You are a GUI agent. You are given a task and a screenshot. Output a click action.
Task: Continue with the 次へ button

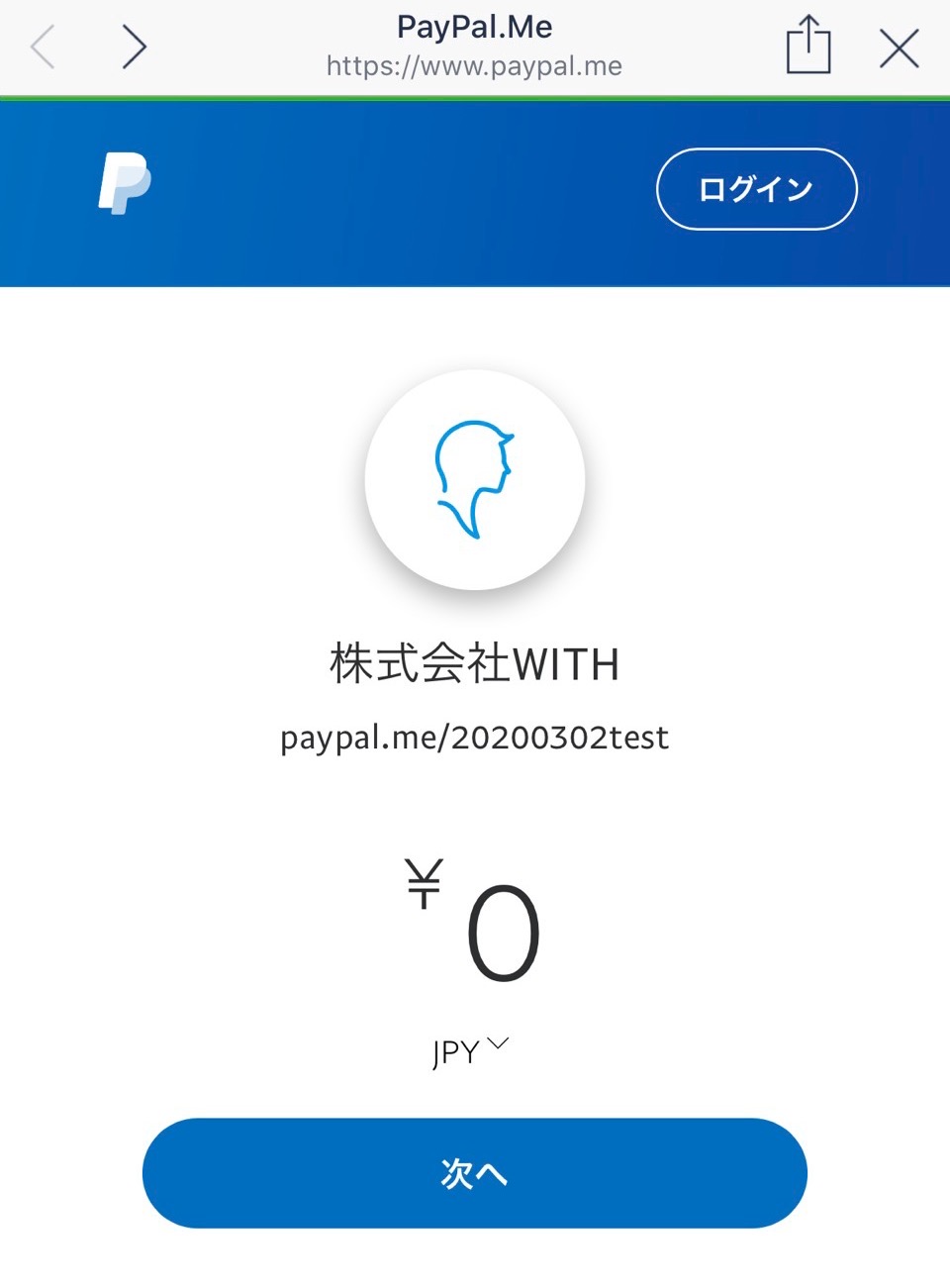coord(474,1173)
